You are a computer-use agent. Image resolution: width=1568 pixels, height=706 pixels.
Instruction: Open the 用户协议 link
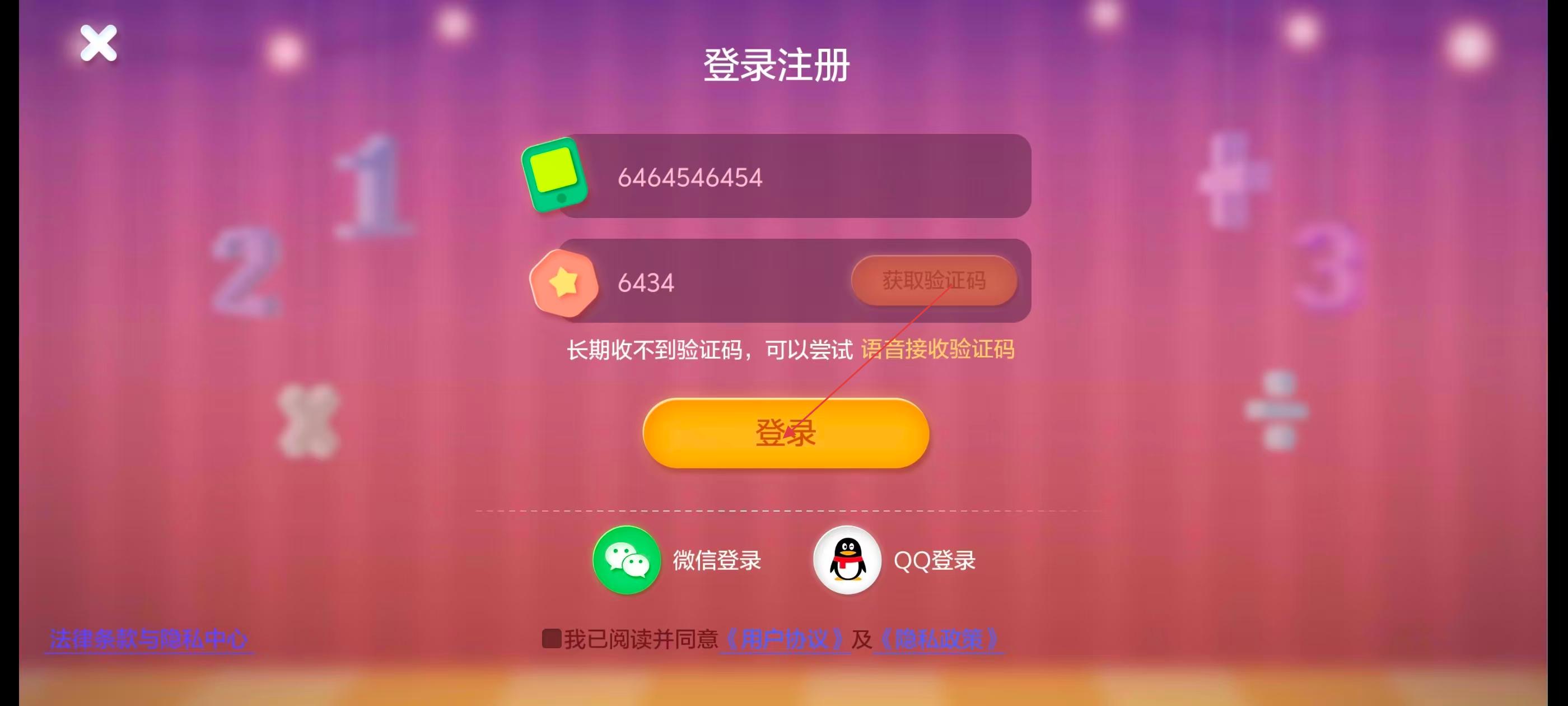785,639
